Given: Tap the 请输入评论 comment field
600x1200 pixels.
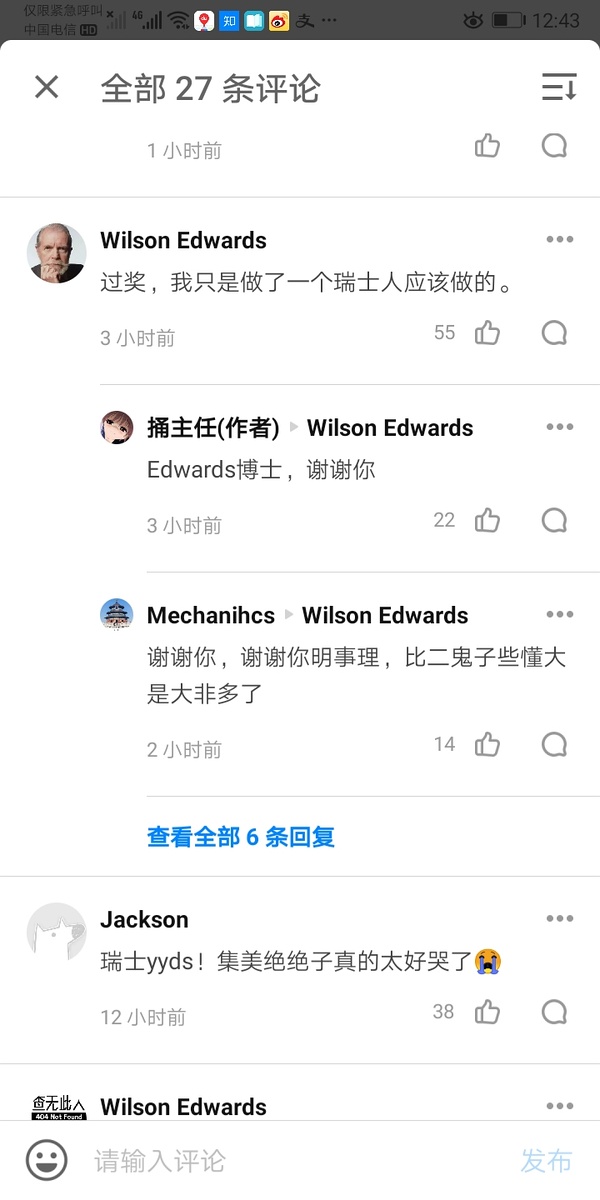Looking at the screenshot, I should pos(290,1160).
